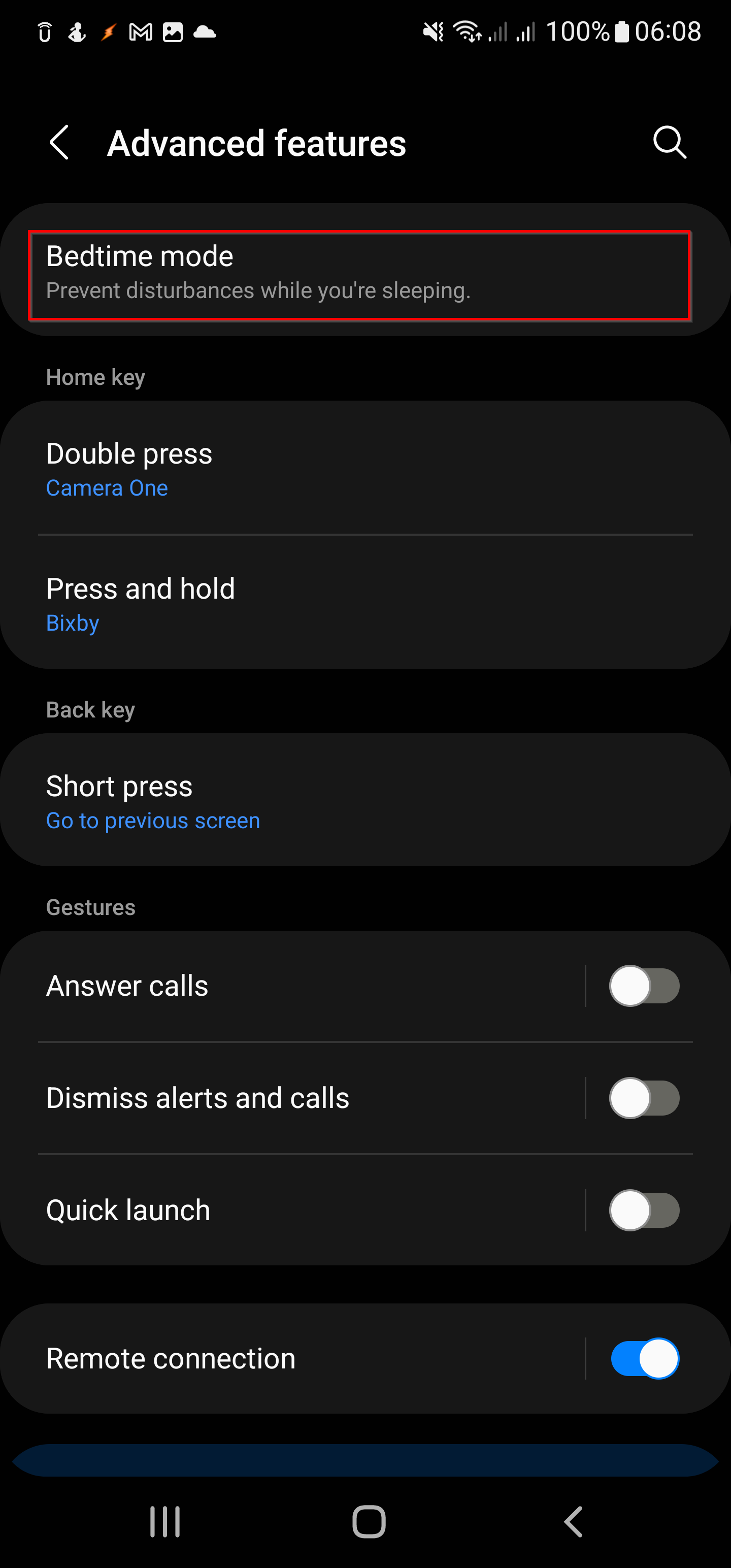Viewport: 731px width, 1568px height.
Task: Open the search icon in settings
Action: click(669, 143)
